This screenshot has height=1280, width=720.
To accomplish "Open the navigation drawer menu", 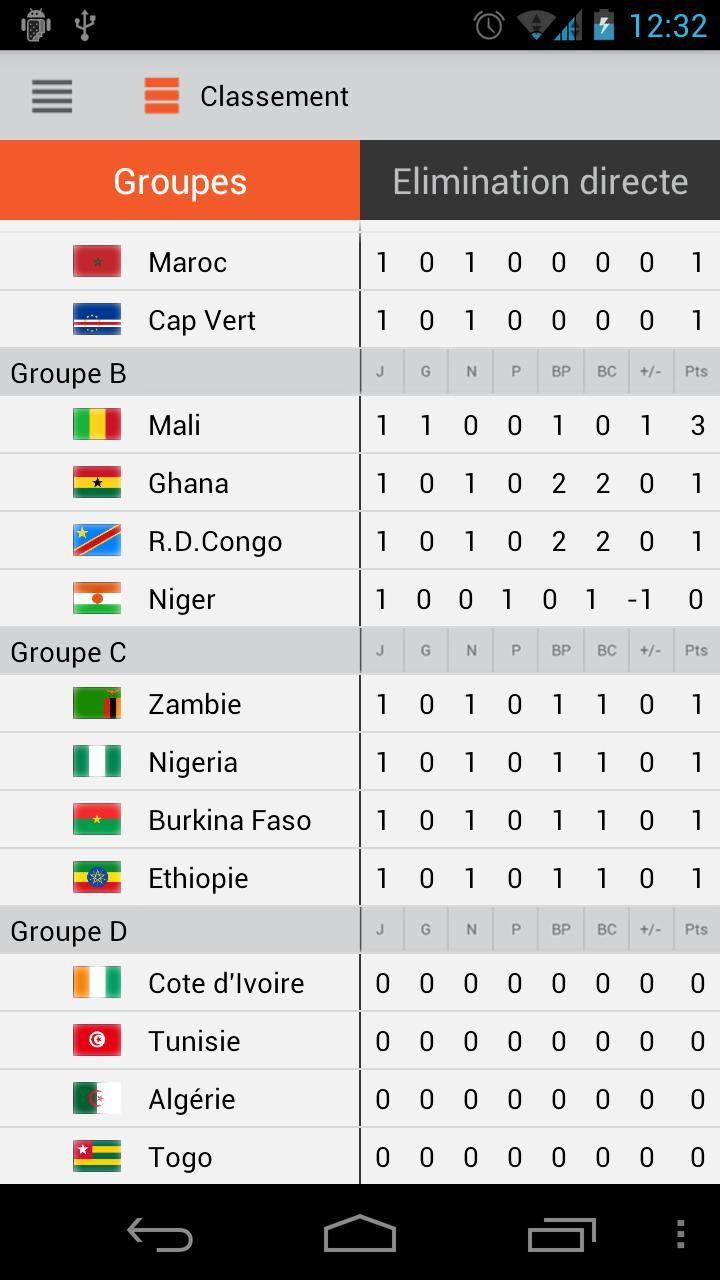I will tap(52, 96).
